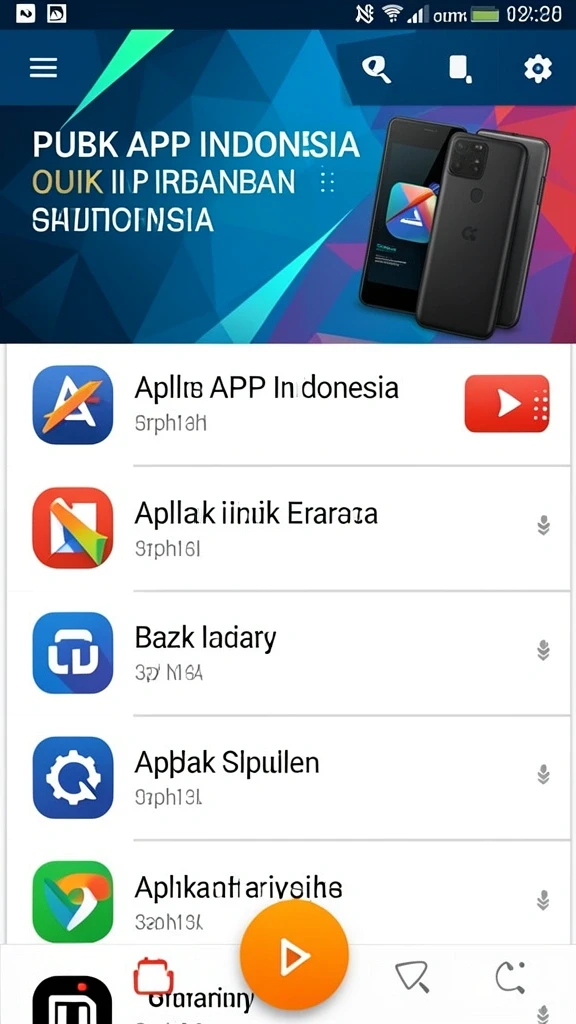This screenshot has width=576, height=1024.
Task: Open the Bazk ladary row
Action: (x=288, y=652)
